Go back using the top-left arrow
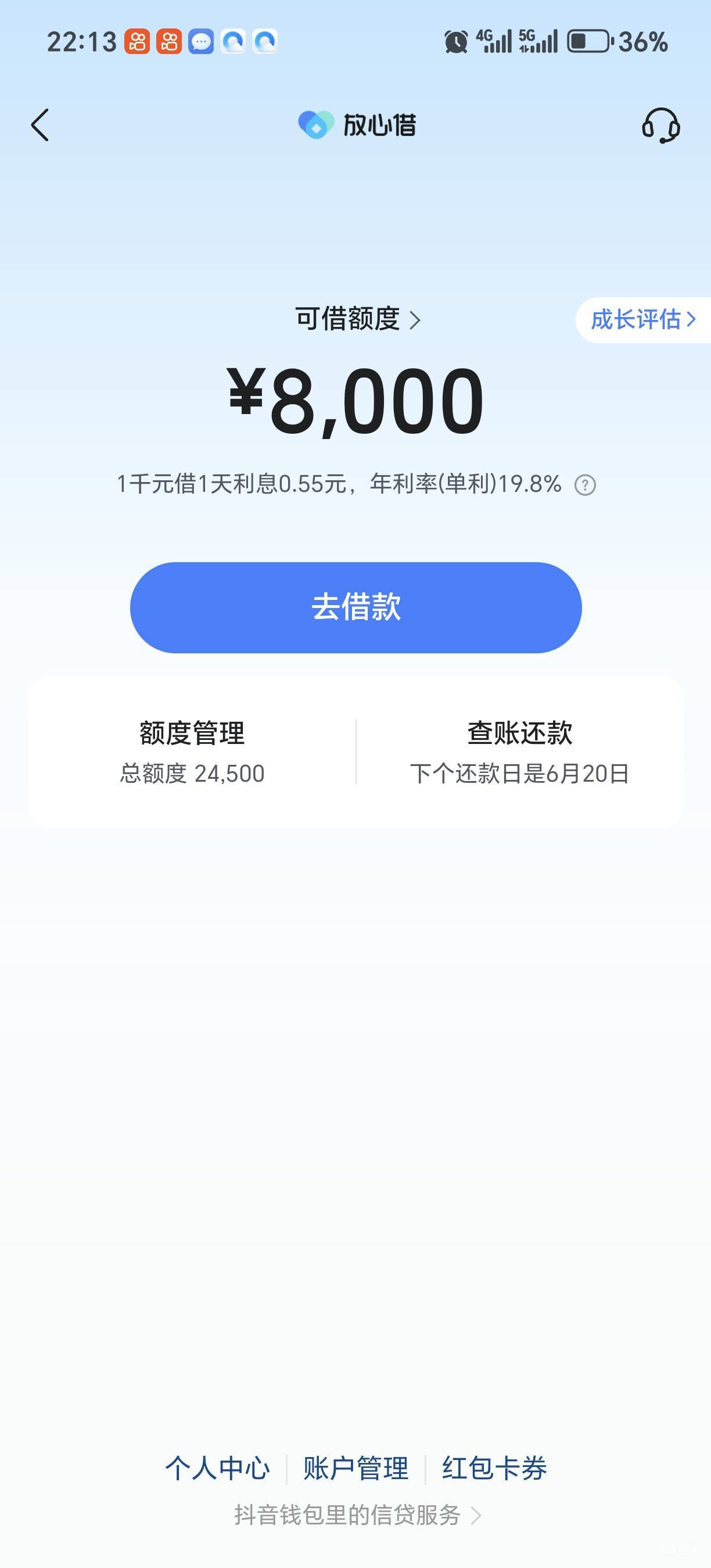The image size is (711, 1568). (39, 125)
